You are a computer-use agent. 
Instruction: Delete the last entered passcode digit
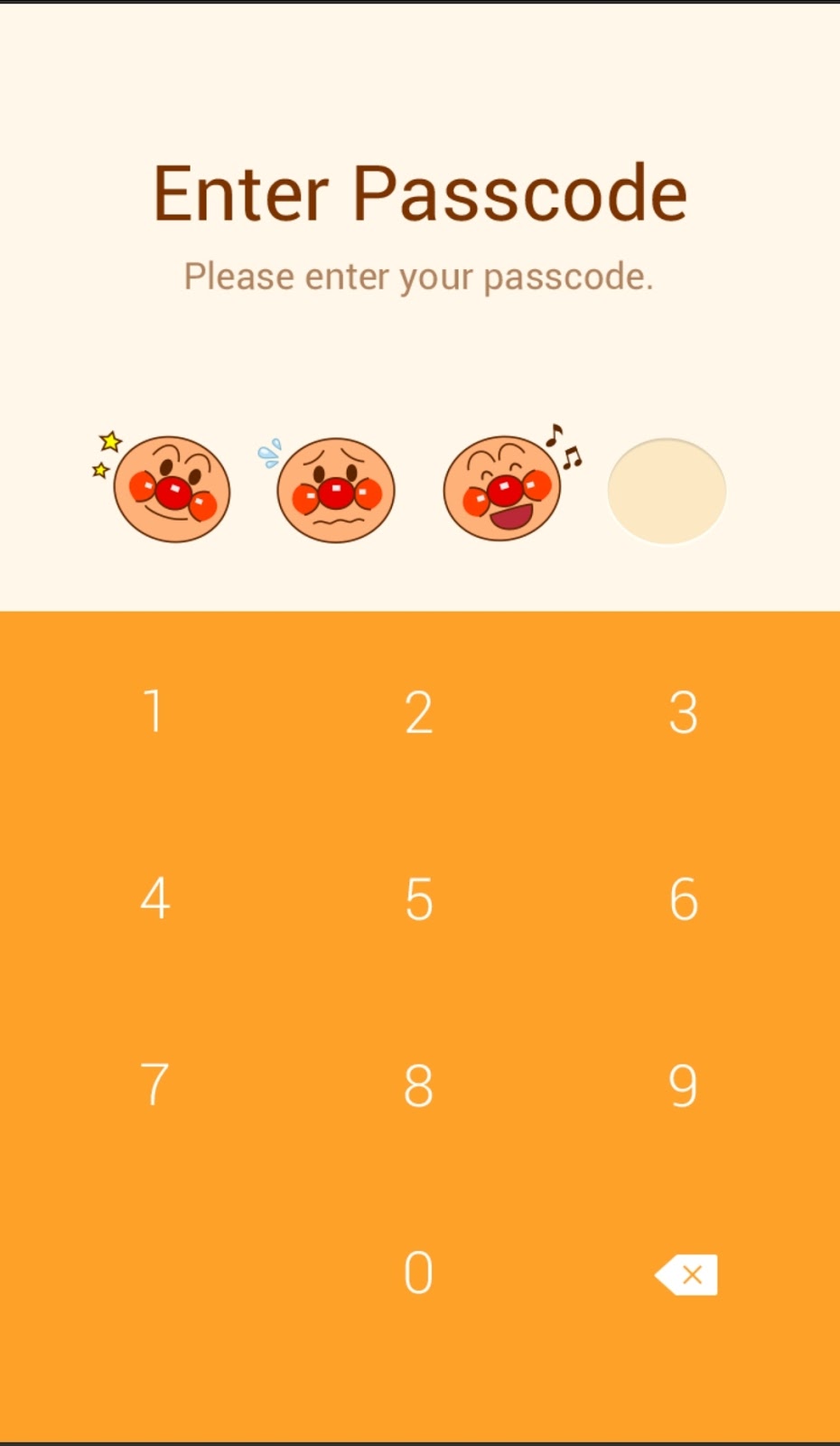click(x=686, y=1274)
